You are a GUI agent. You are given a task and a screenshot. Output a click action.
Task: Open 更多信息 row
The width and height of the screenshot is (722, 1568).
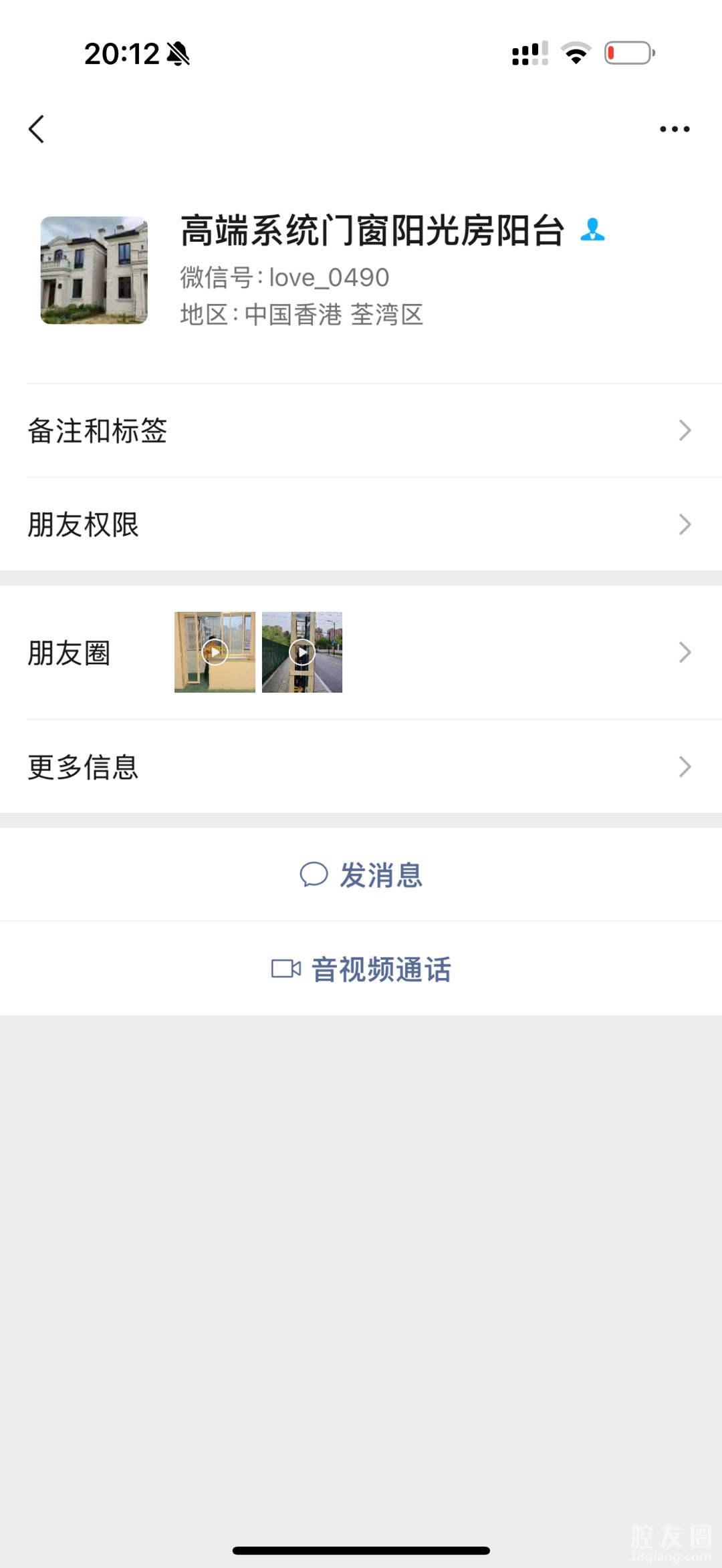pos(361,767)
